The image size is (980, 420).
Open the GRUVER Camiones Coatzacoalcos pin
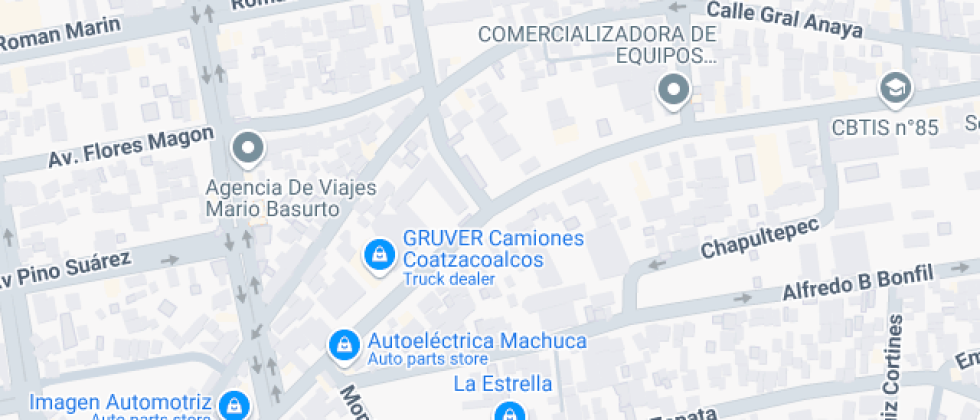(379, 254)
